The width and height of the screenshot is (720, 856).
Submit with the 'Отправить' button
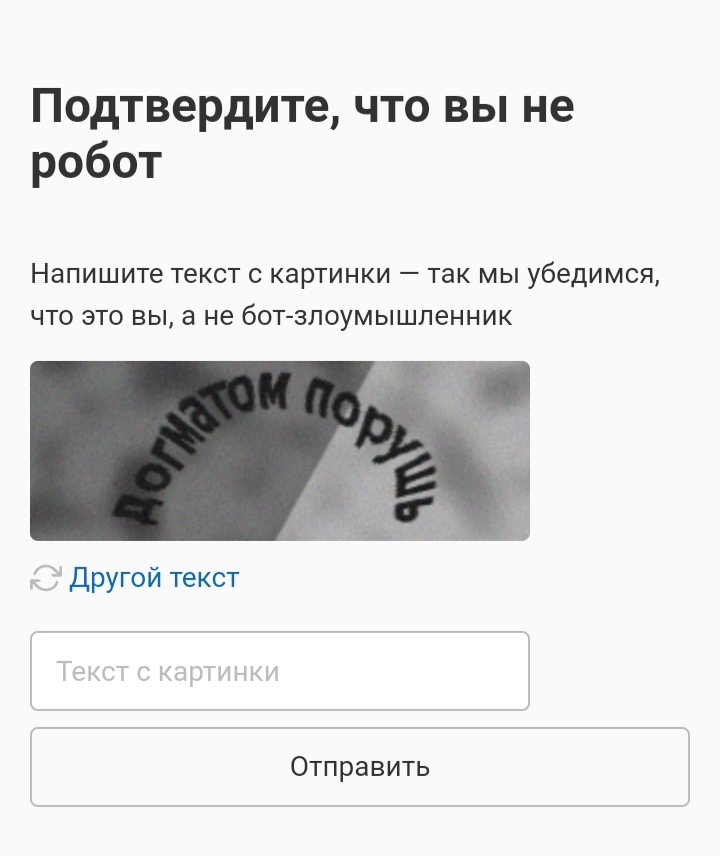click(x=359, y=767)
